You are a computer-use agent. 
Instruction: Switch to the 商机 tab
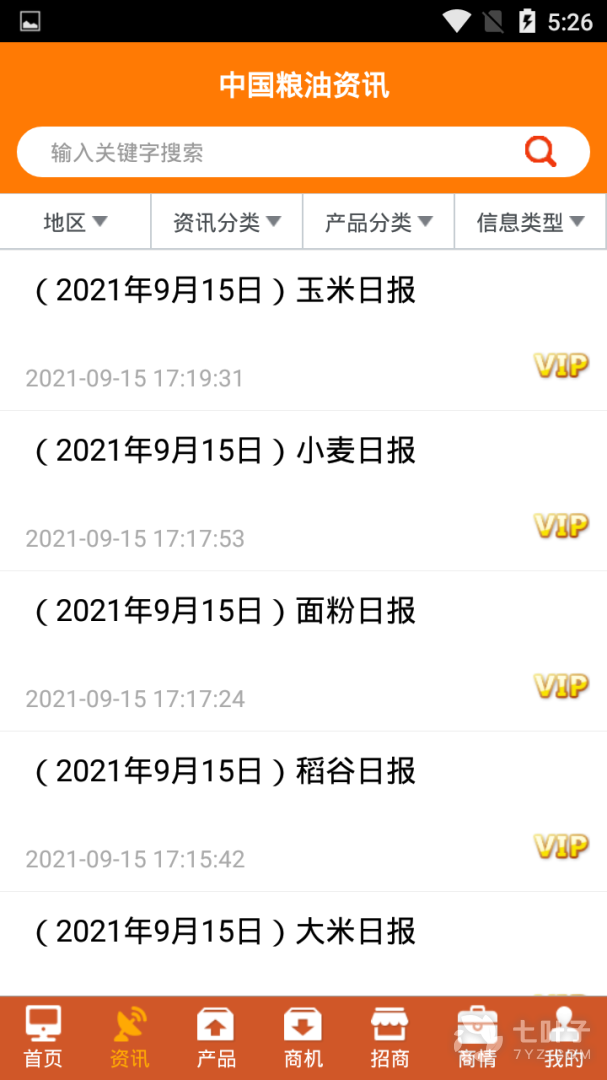click(x=303, y=1038)
